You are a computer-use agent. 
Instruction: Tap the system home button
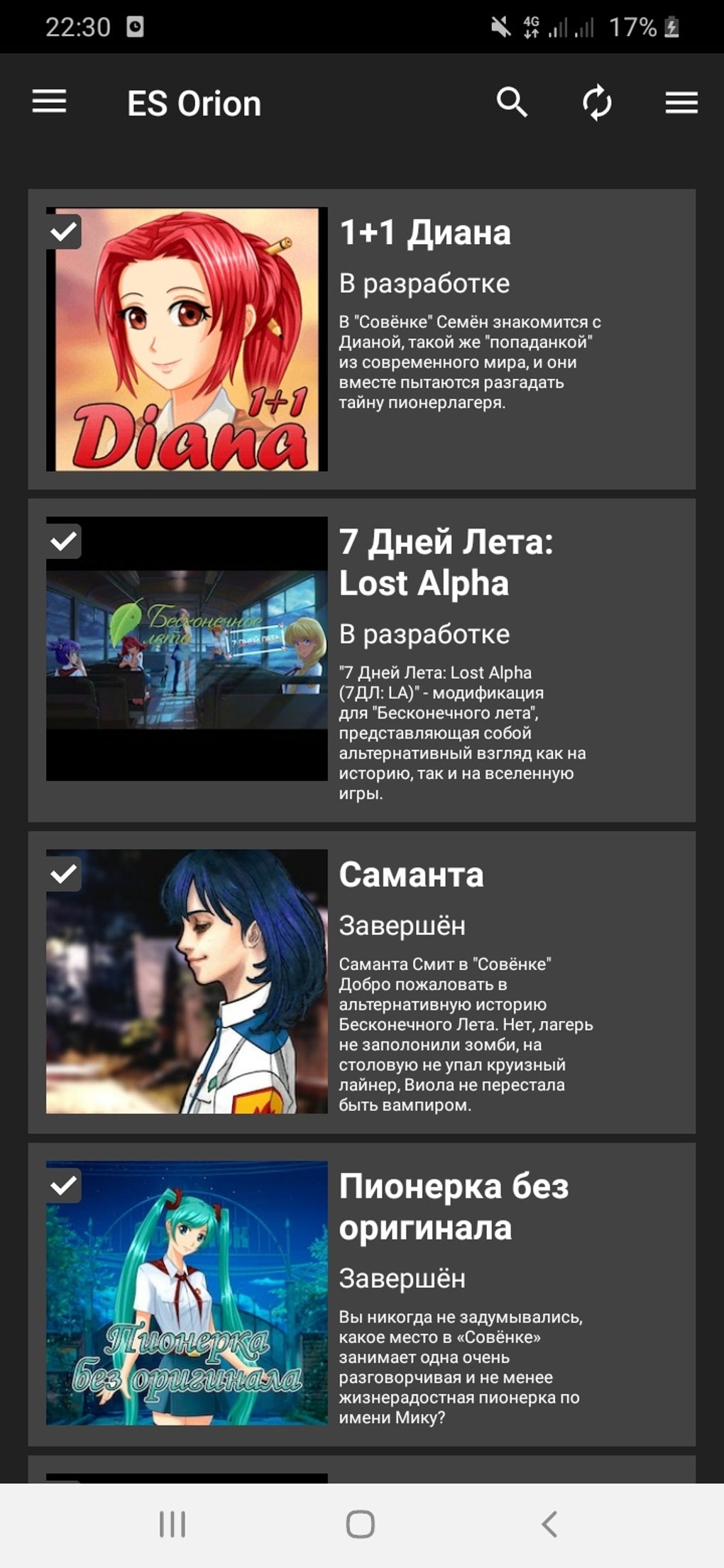pos(361,1523)
